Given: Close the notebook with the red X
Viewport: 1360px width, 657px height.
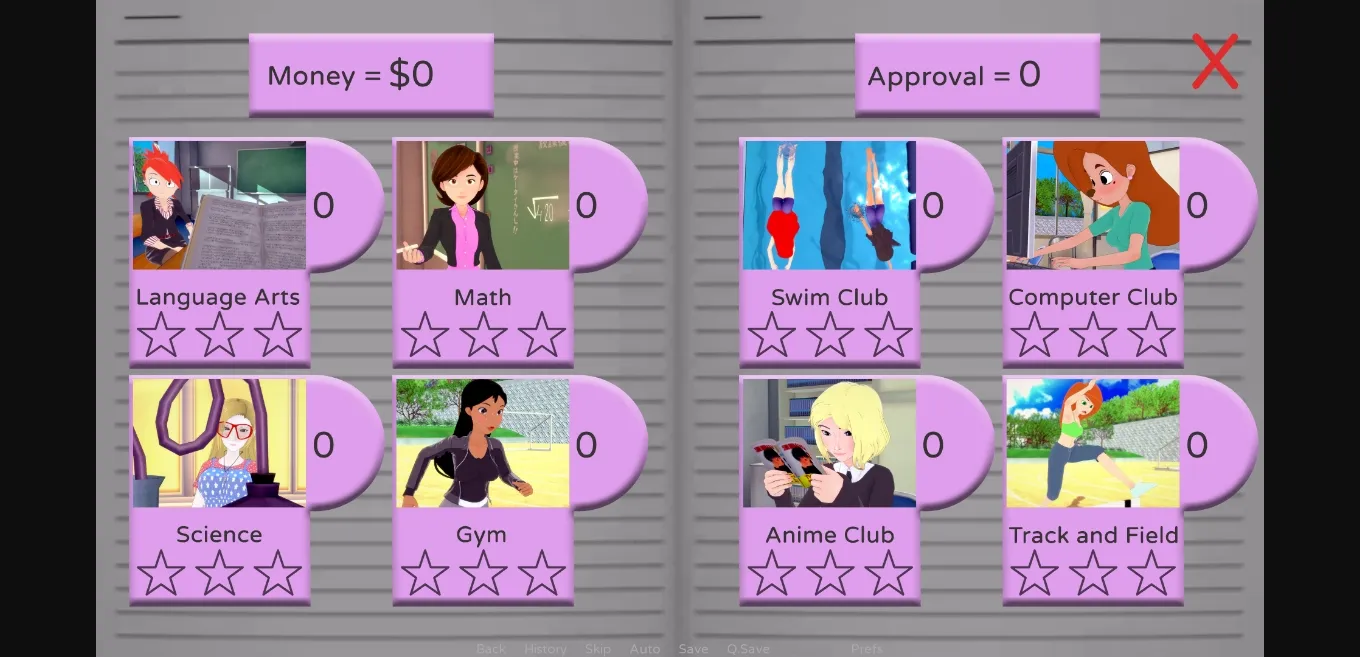Looking at the screenshot, I should 1215,62.
